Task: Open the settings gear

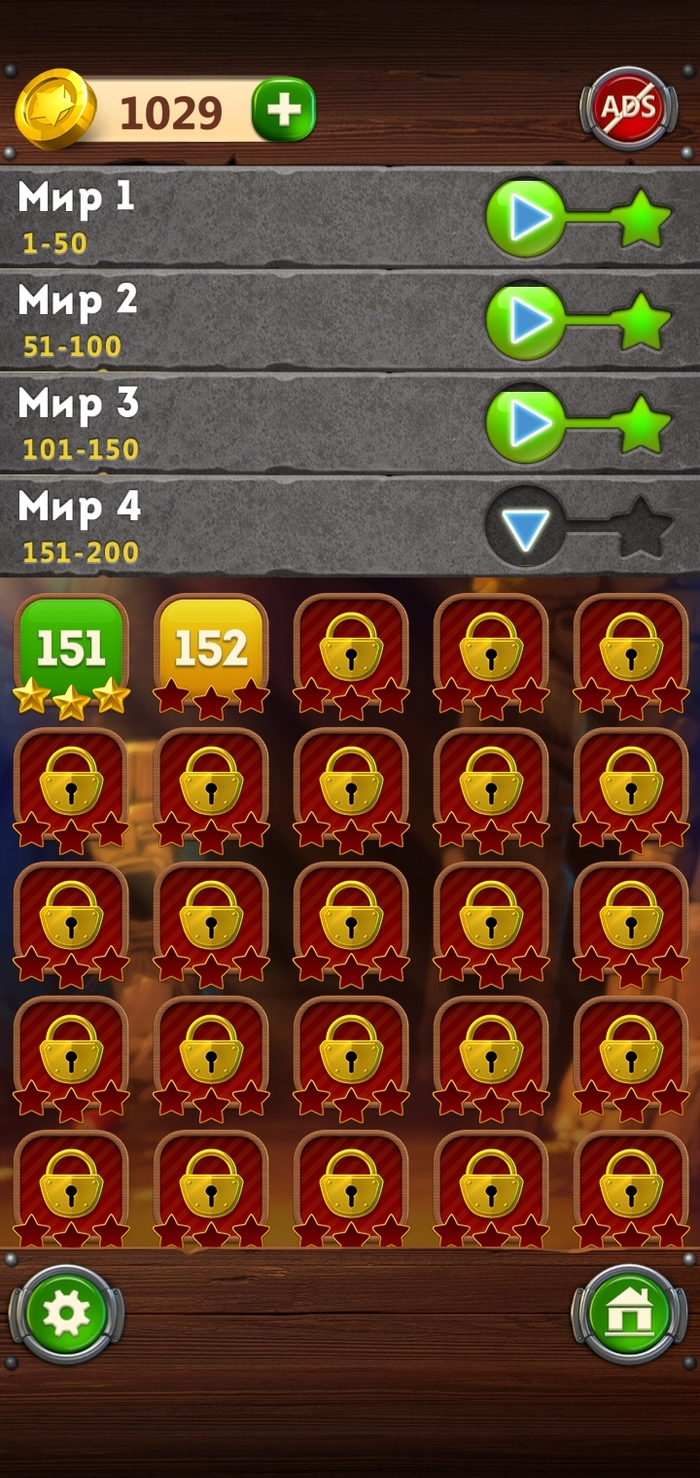Action: tap(66, 1314)
